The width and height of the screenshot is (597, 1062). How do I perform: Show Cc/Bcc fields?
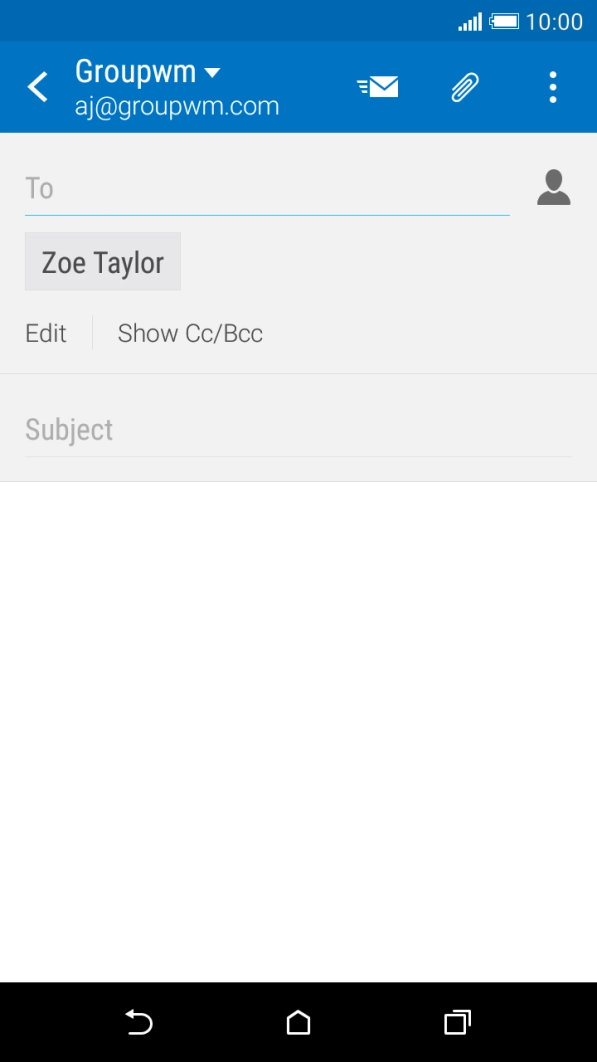tap(190, 333)
